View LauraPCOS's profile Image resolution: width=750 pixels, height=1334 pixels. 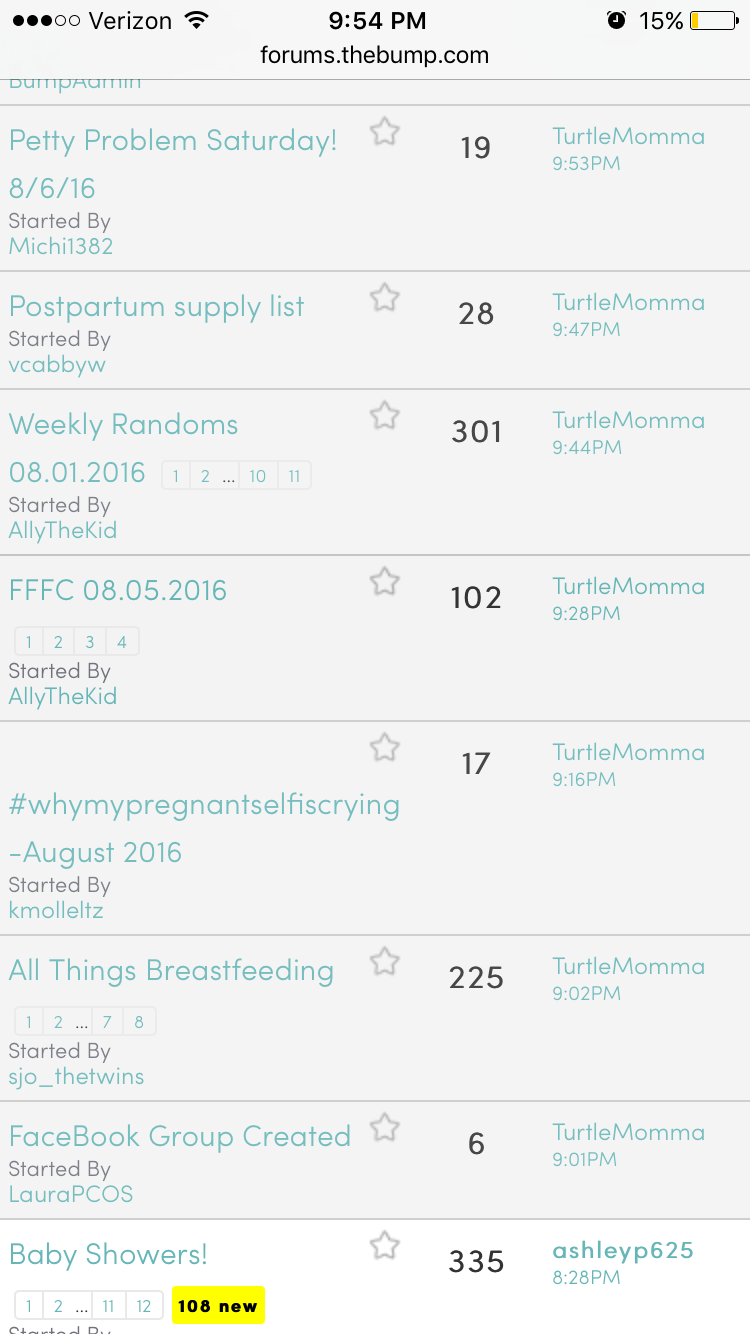point(71,1194)
